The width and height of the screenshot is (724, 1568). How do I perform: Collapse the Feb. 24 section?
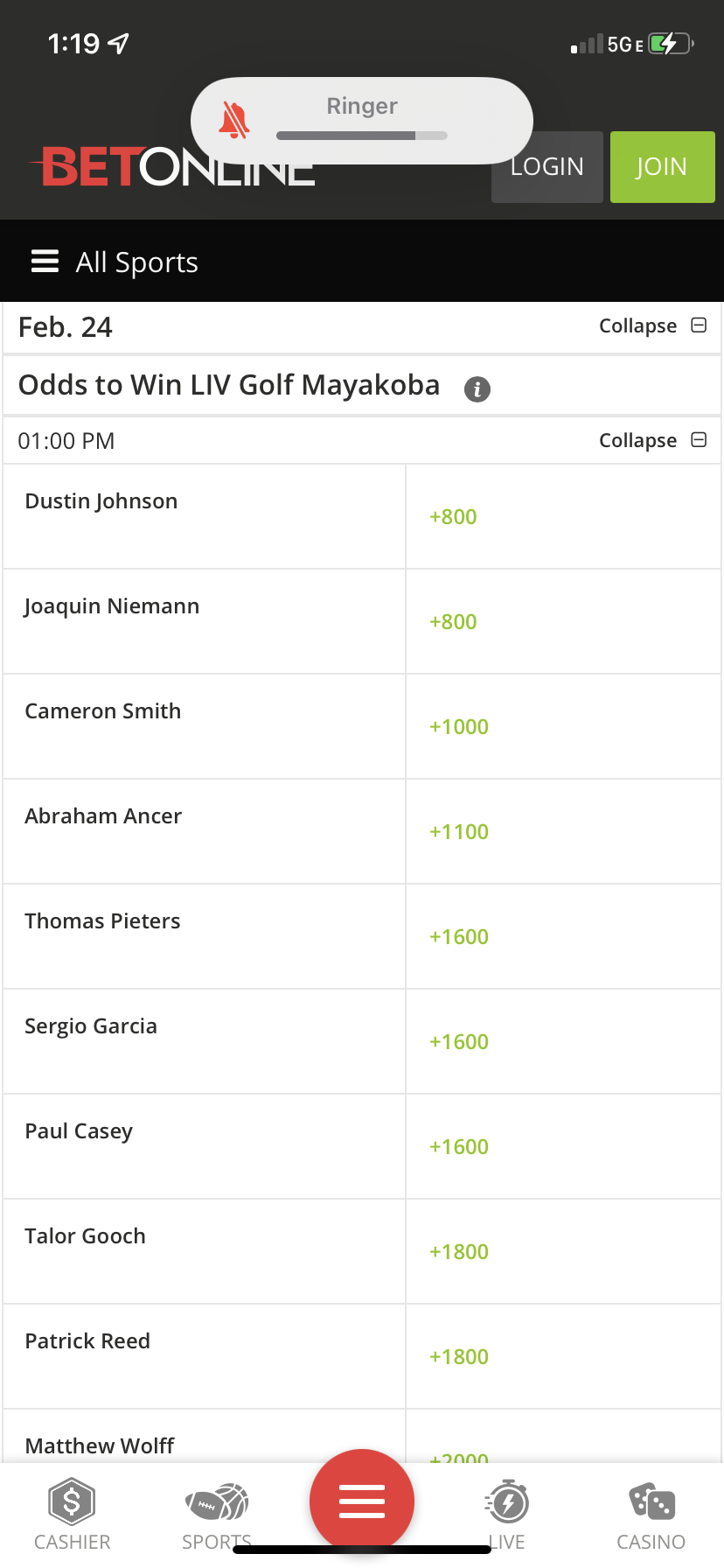click(652, 326)
